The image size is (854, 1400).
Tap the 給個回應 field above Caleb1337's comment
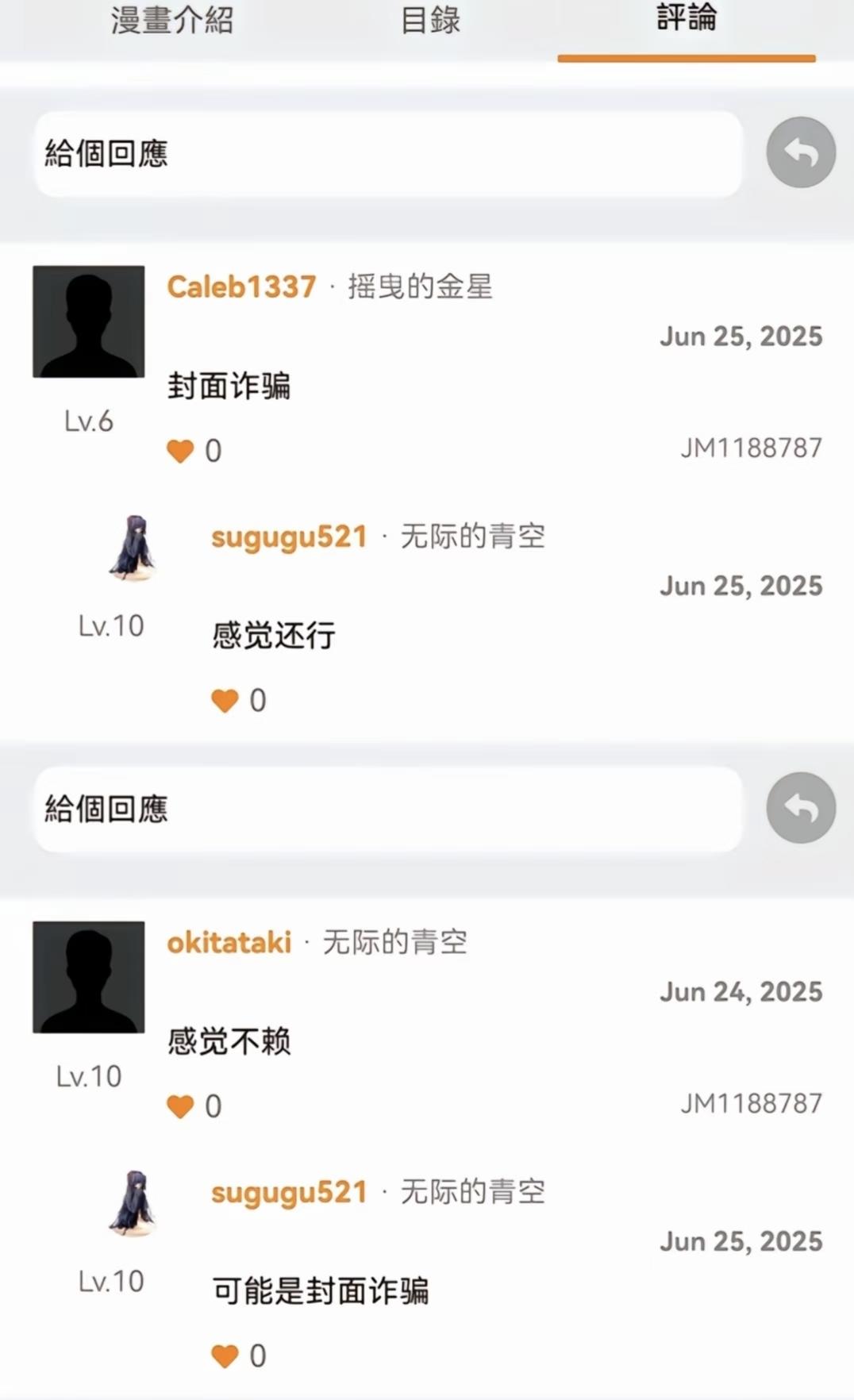point(387,153)
